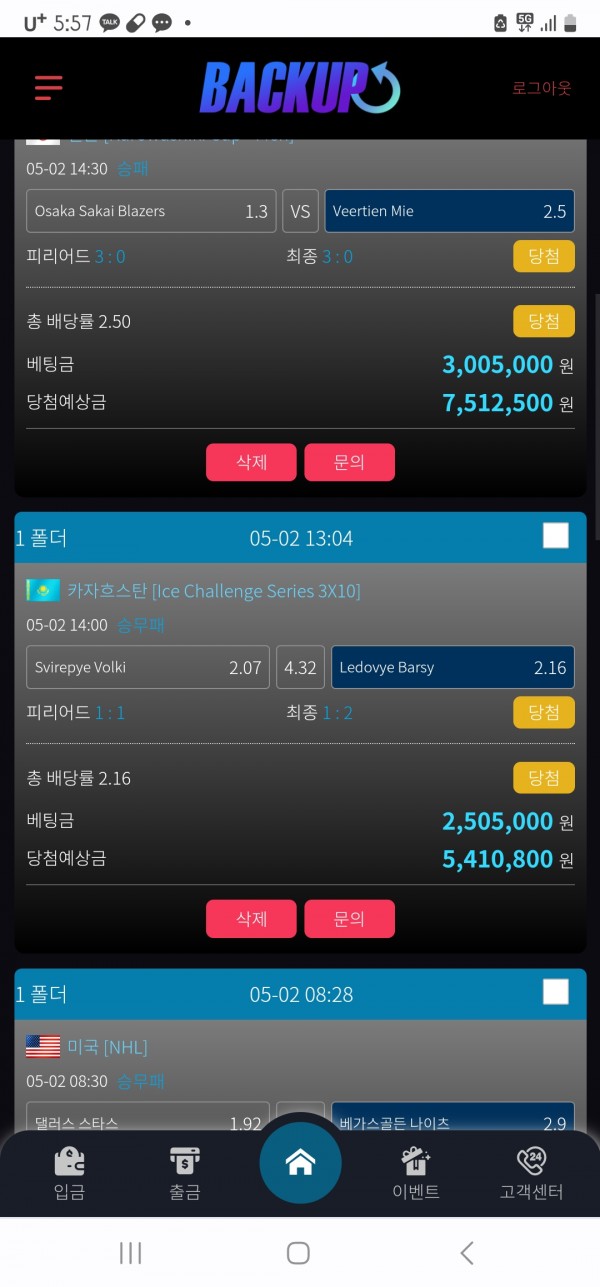Tap 문의 for the Osaka Sakai Blazers bet

coord(349,462)
